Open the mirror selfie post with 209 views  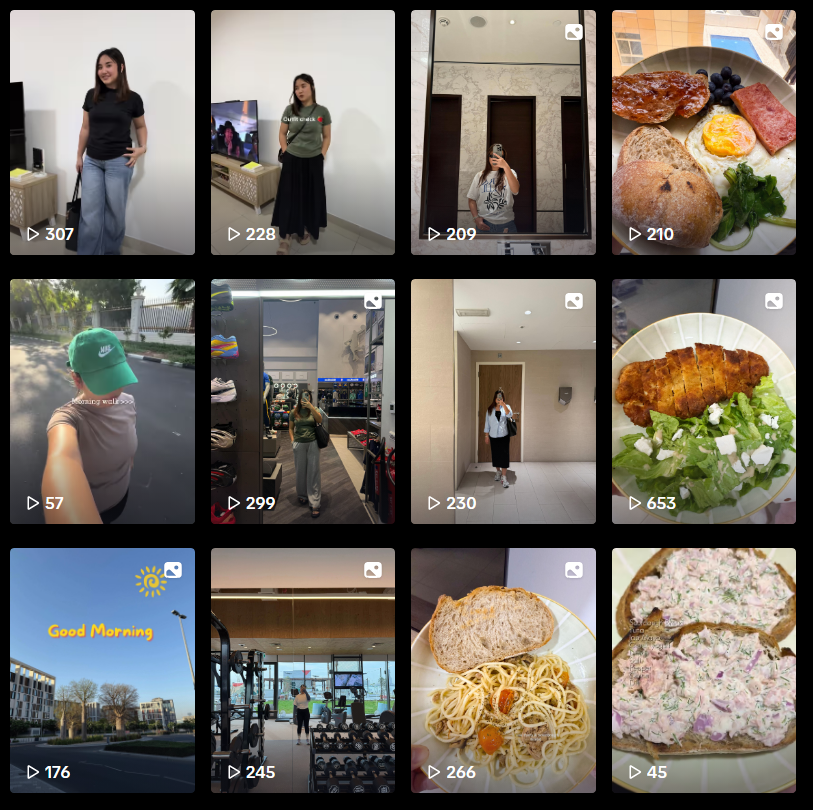point(503,132)
